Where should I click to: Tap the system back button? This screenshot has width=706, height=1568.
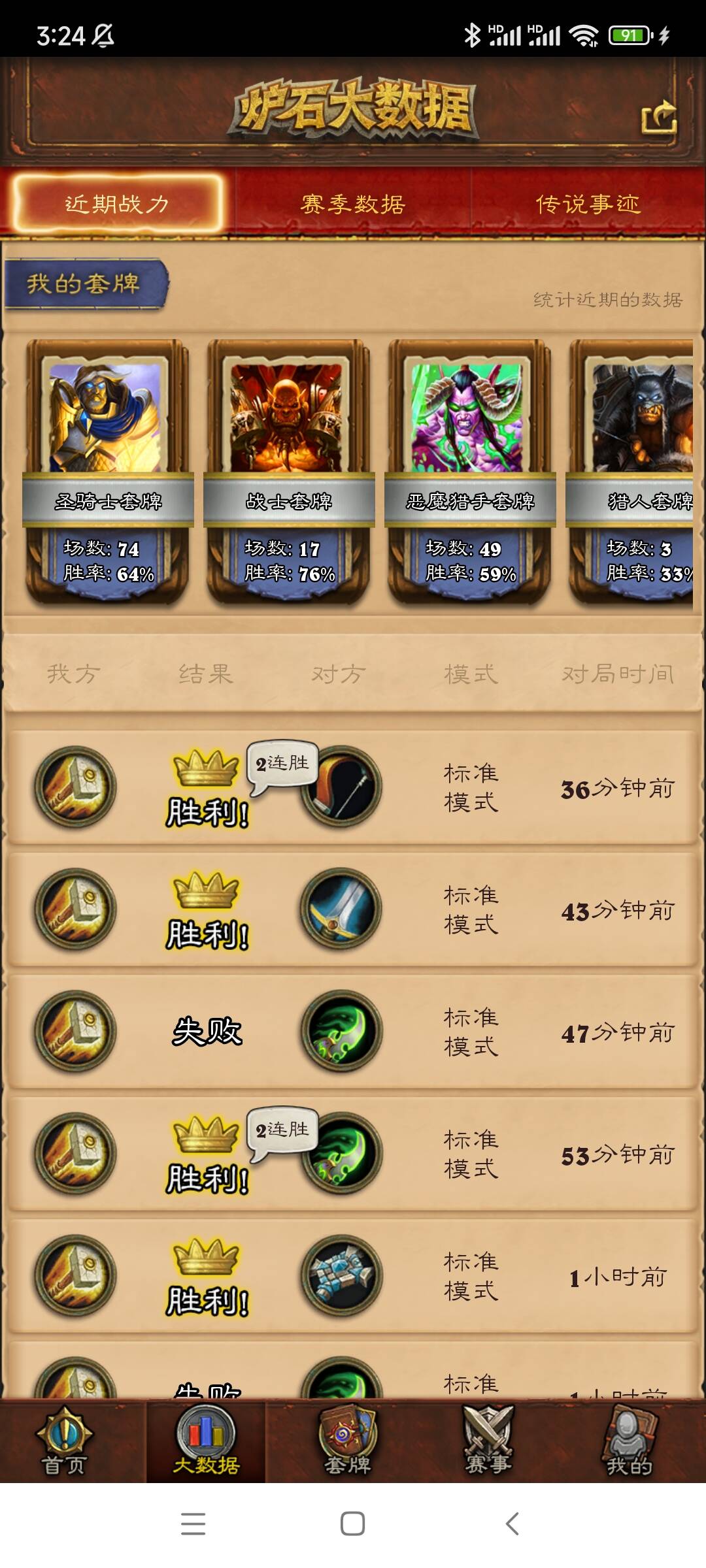click(x=513, y=1524)
